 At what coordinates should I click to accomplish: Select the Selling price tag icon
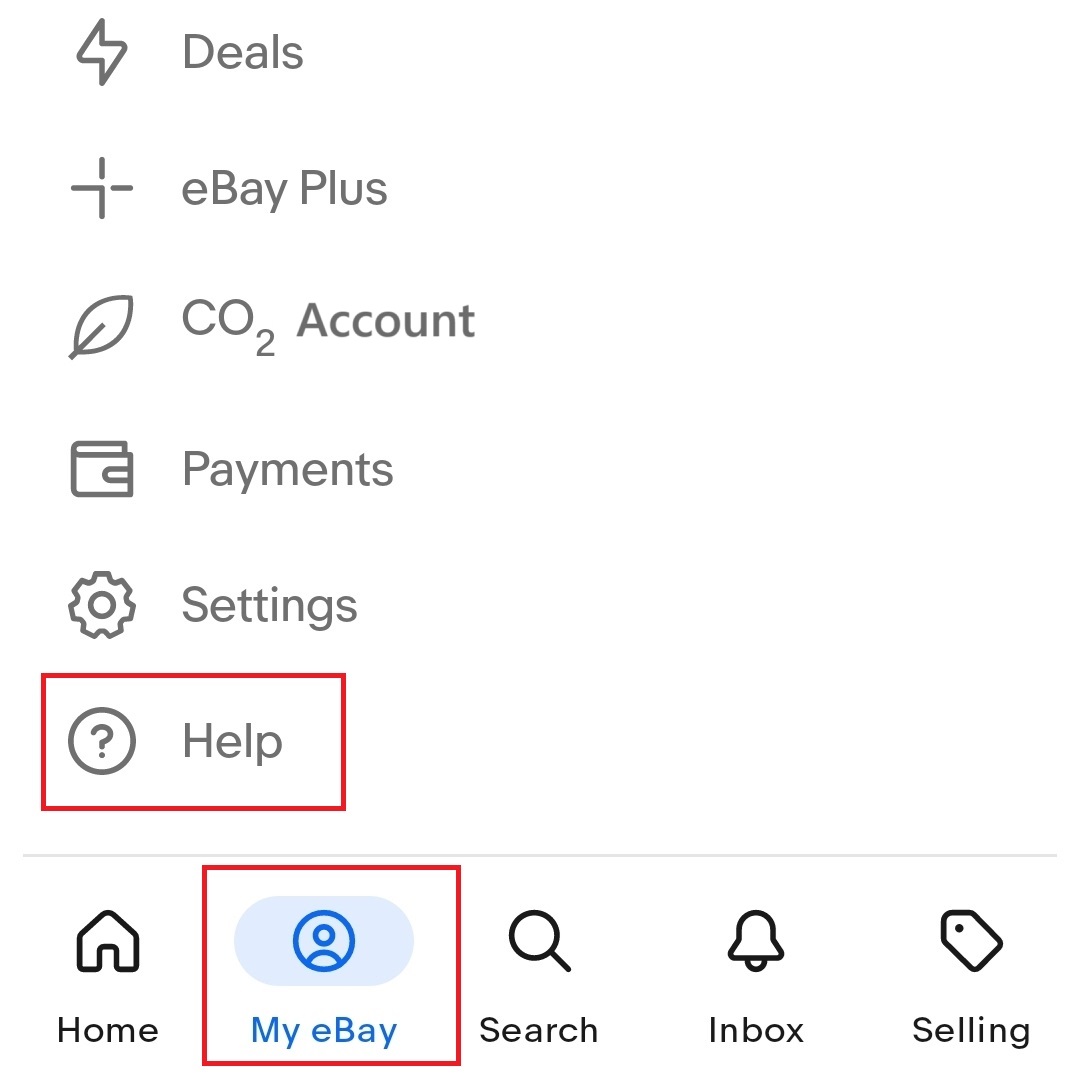(971, 940)
